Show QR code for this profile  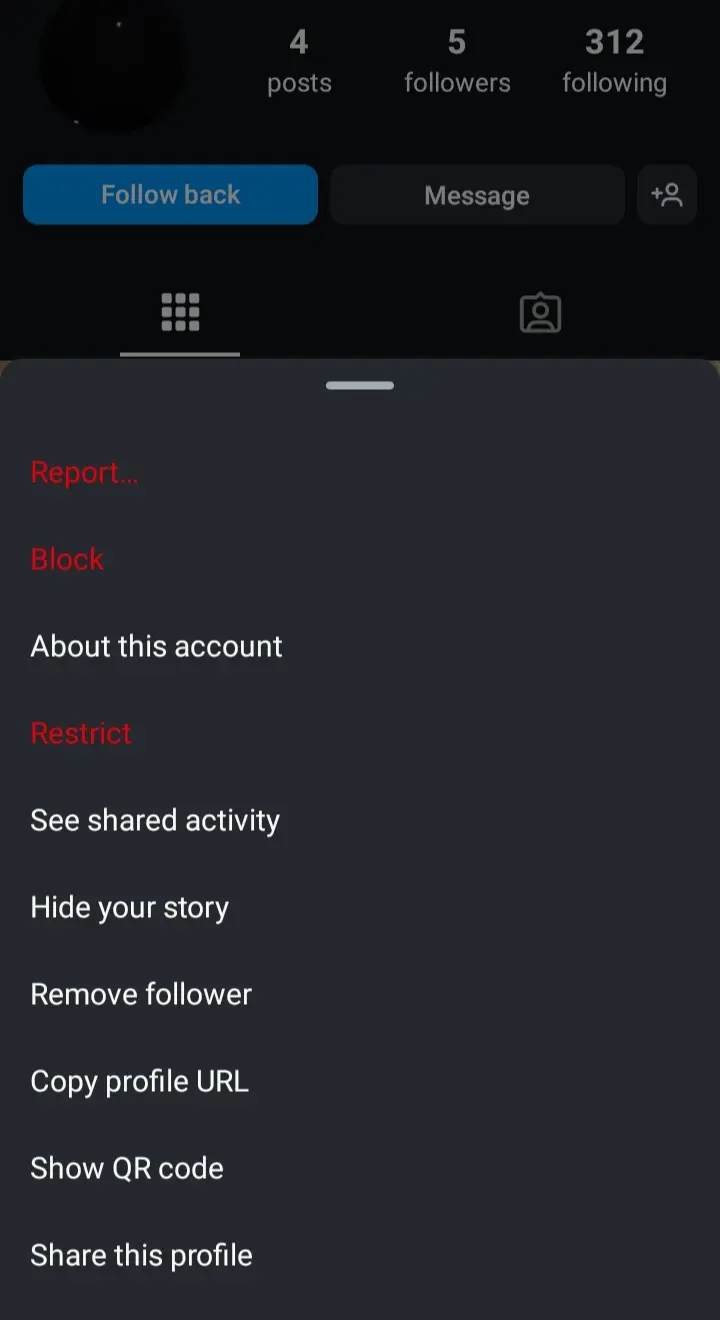coord(127,1167)
